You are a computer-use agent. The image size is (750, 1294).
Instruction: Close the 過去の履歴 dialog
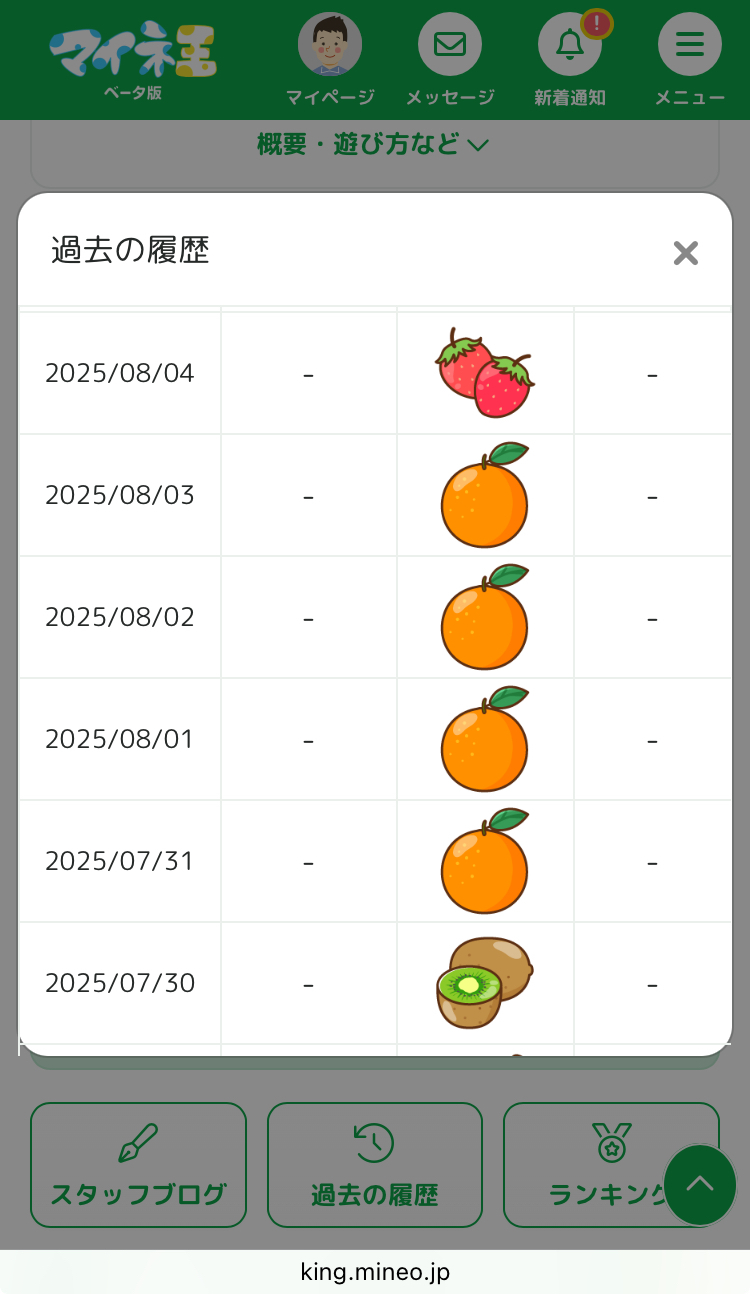point(685,253)
